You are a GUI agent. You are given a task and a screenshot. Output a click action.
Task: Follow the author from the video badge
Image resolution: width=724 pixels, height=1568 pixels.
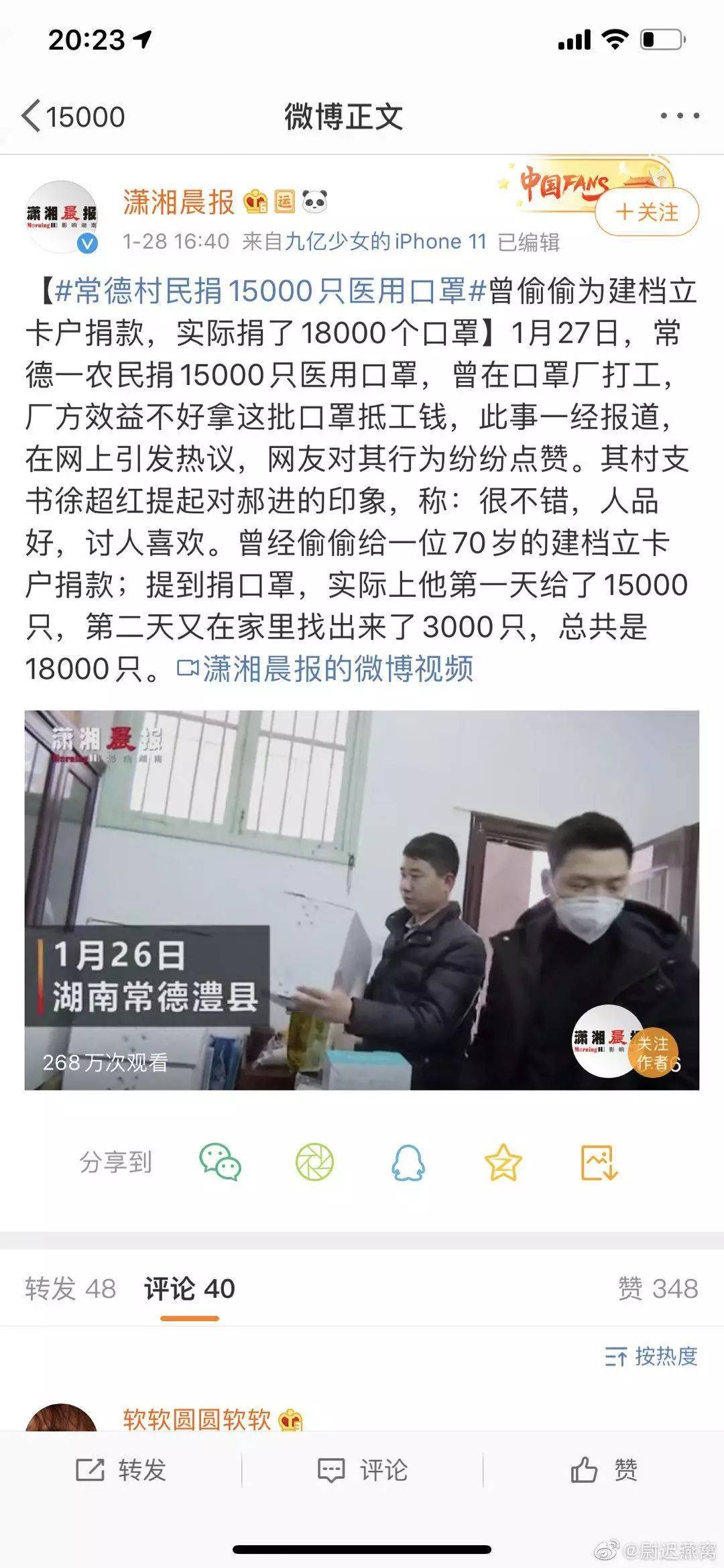[652, 1052]
